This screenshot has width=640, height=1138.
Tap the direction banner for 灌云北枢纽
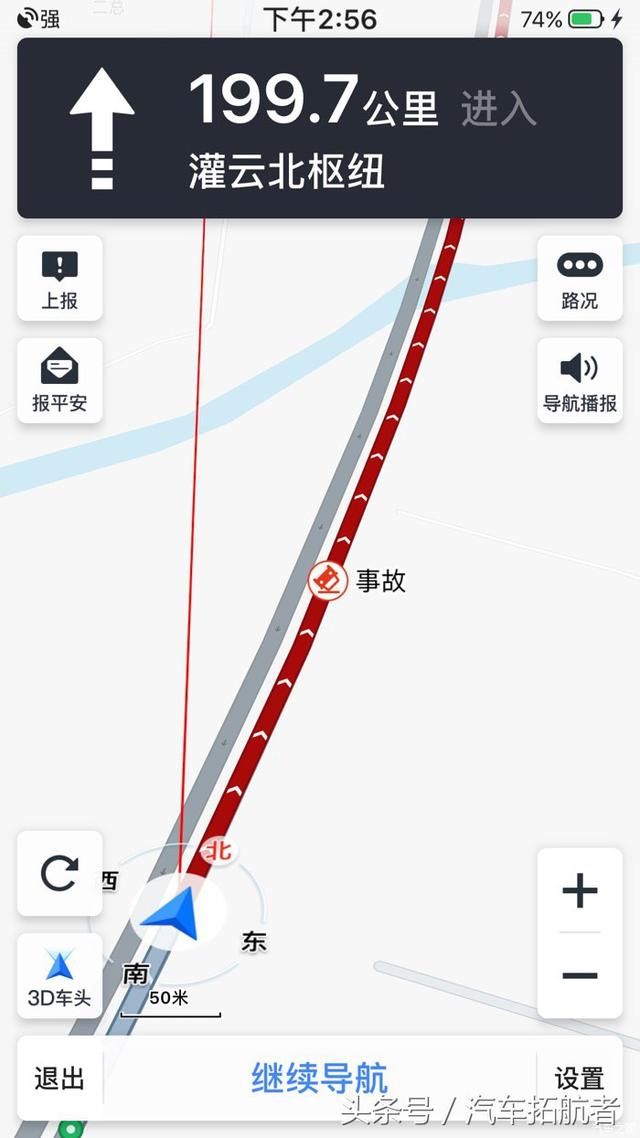click(320, 128)
